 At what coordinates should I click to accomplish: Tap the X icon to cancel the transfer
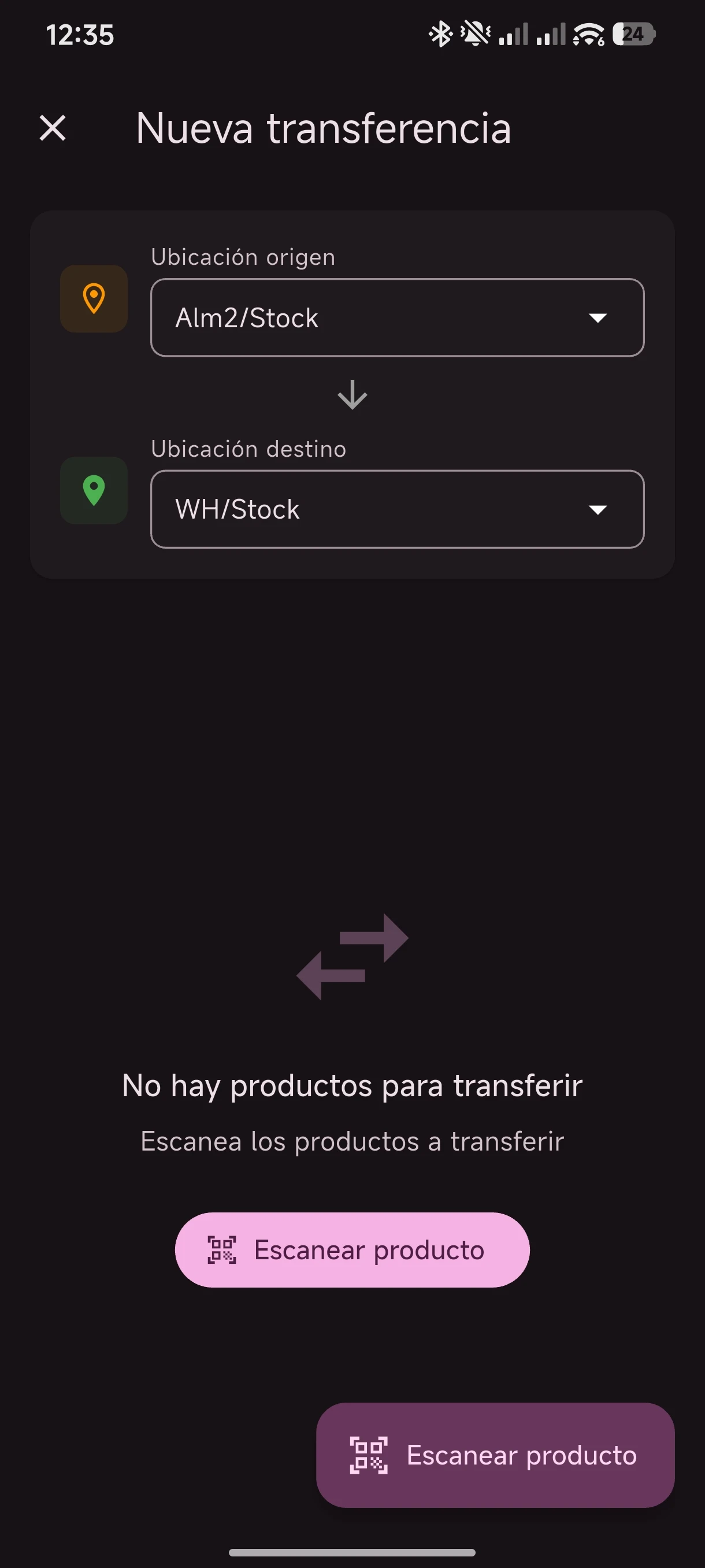pyautogui.click(x=53, y=128)
